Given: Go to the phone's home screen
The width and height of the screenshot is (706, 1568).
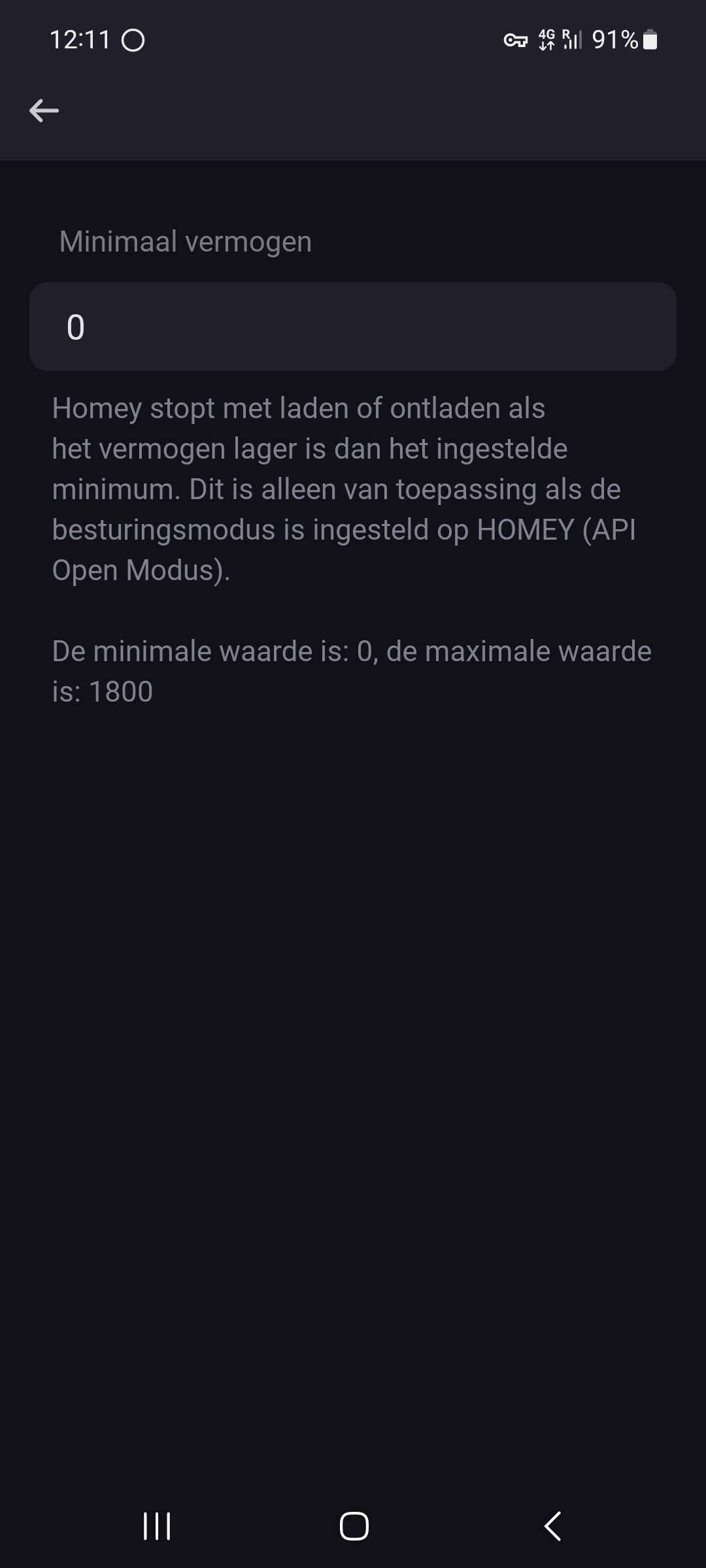Looking at the screenshot, I should 354,1527.
